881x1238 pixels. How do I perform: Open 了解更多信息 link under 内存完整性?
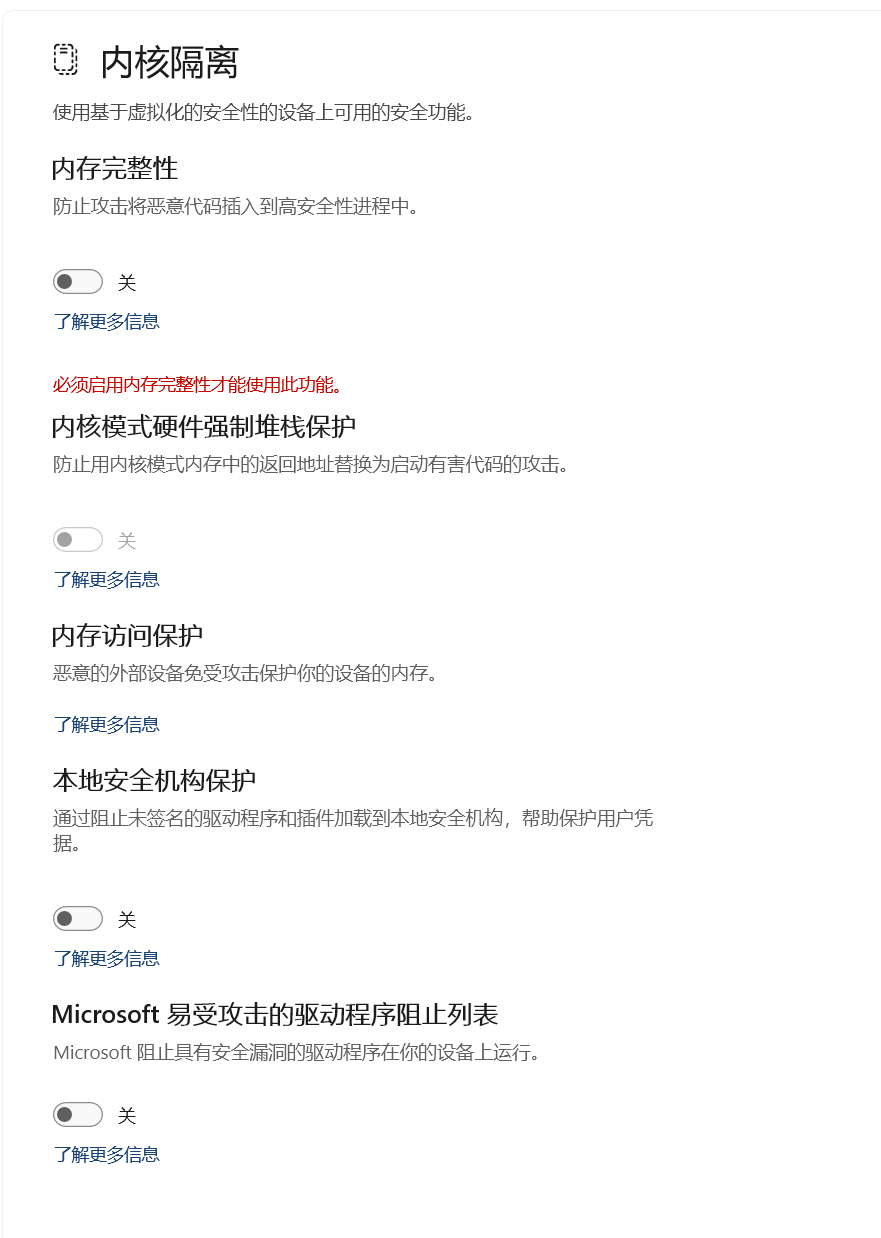tap(107, 321)
